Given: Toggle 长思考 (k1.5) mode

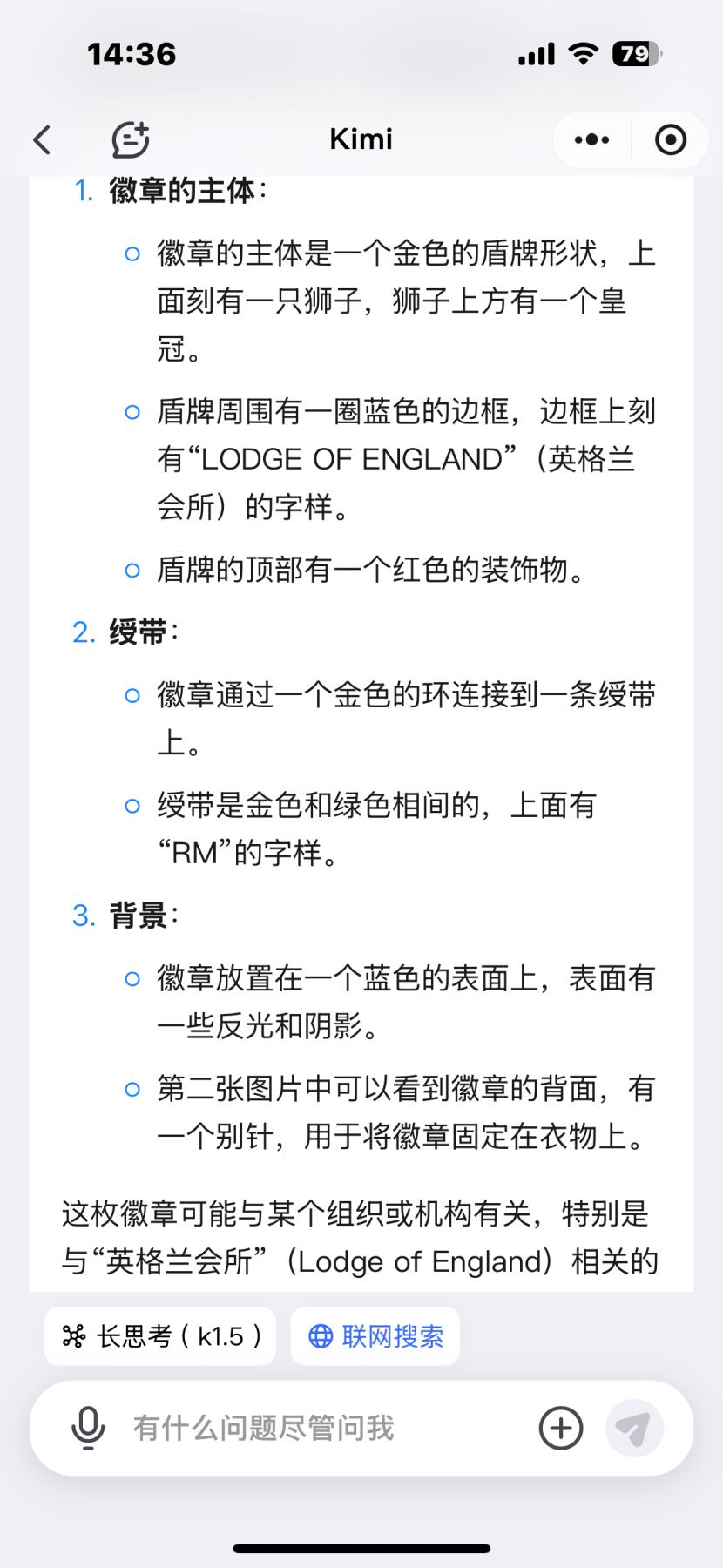Looking at the screenshot, I should (160, 1335).
